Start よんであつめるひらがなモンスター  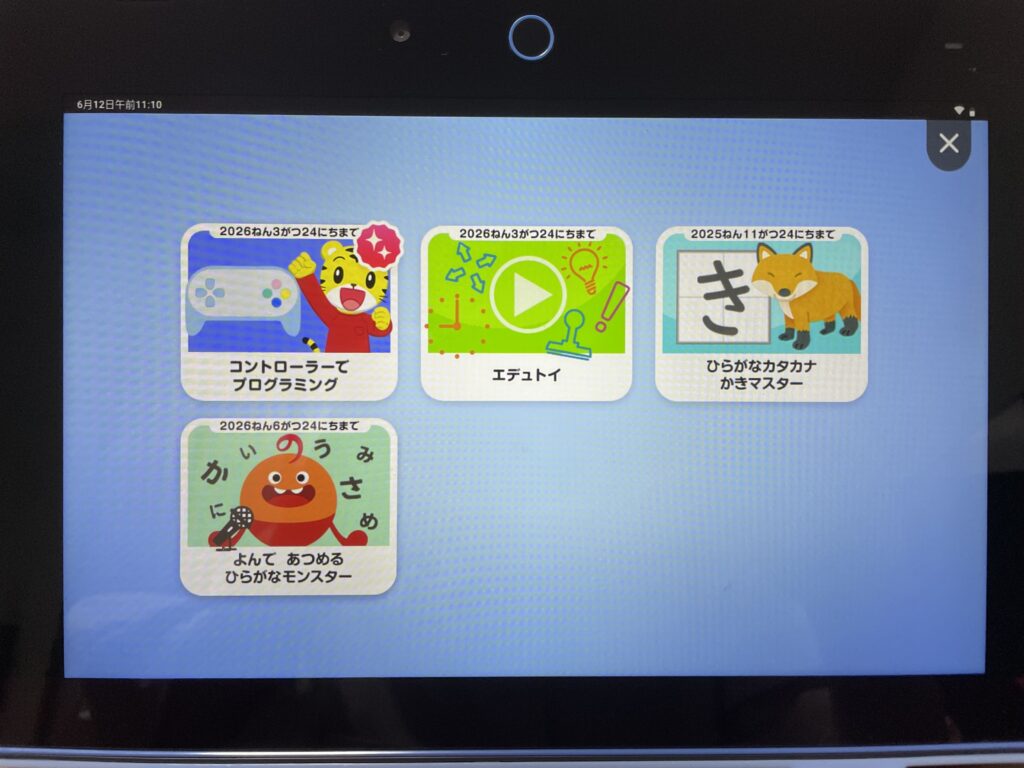(x=288, y=506)
